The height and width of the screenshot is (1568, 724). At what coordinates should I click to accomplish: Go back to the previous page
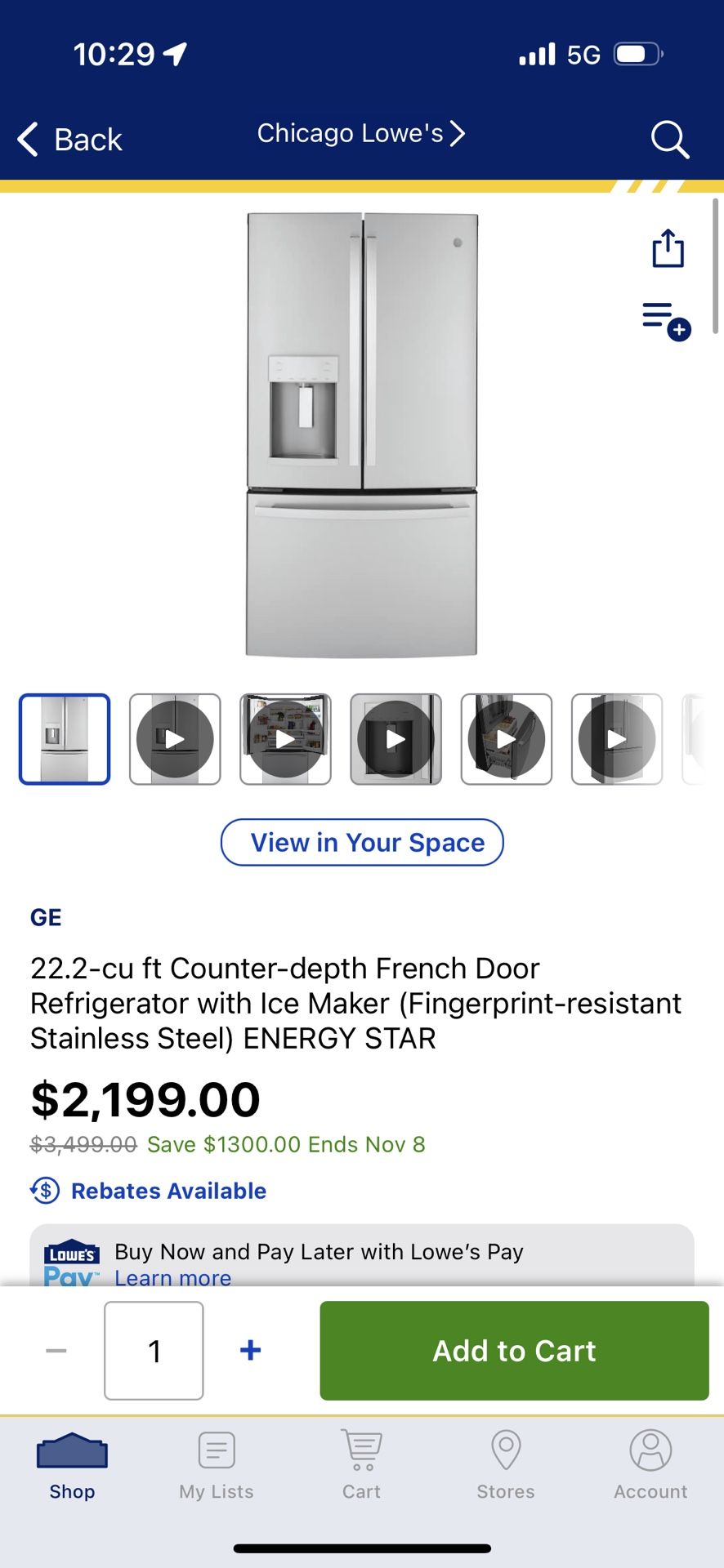click(70, 139)
